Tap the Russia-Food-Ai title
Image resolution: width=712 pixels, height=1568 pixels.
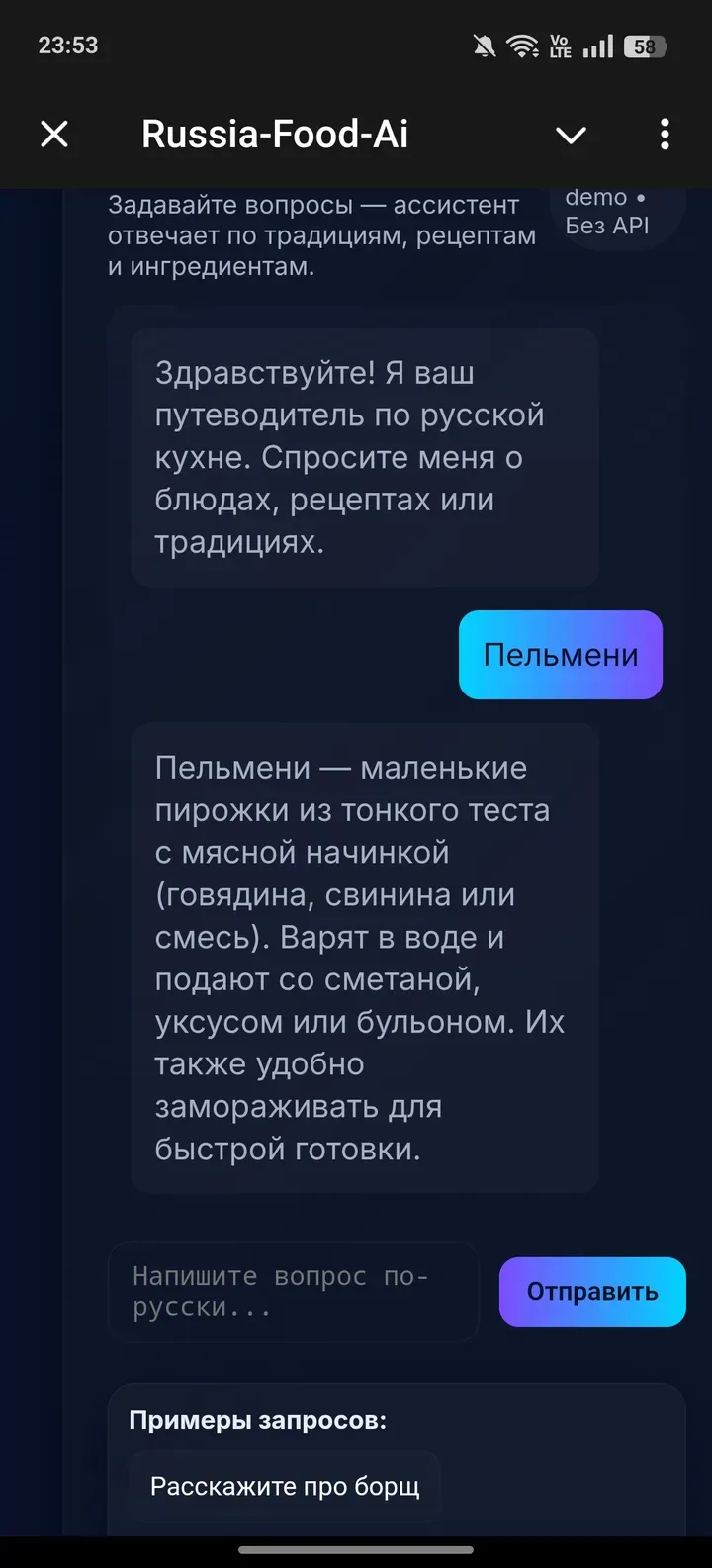[274, 134]
